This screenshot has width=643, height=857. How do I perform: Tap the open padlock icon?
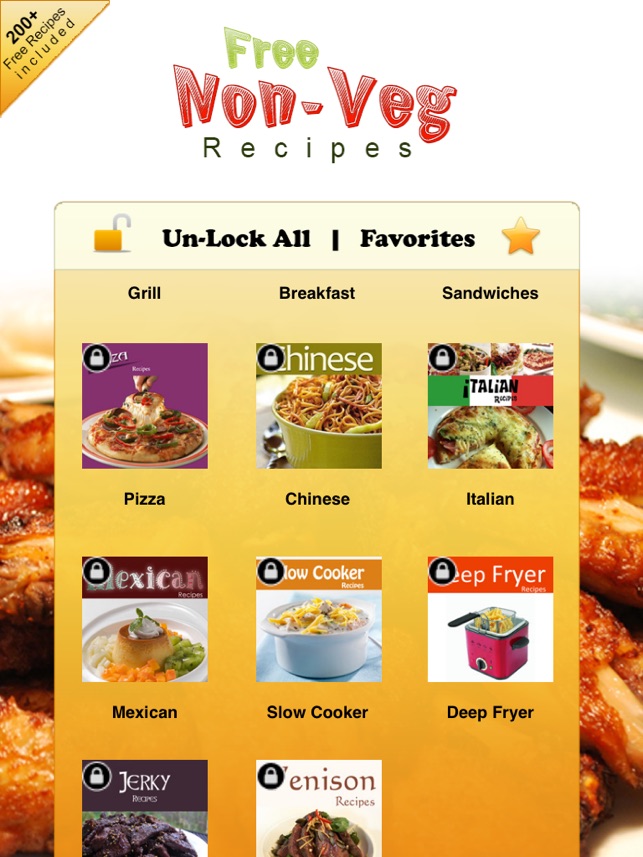click(x=112, y=233)
